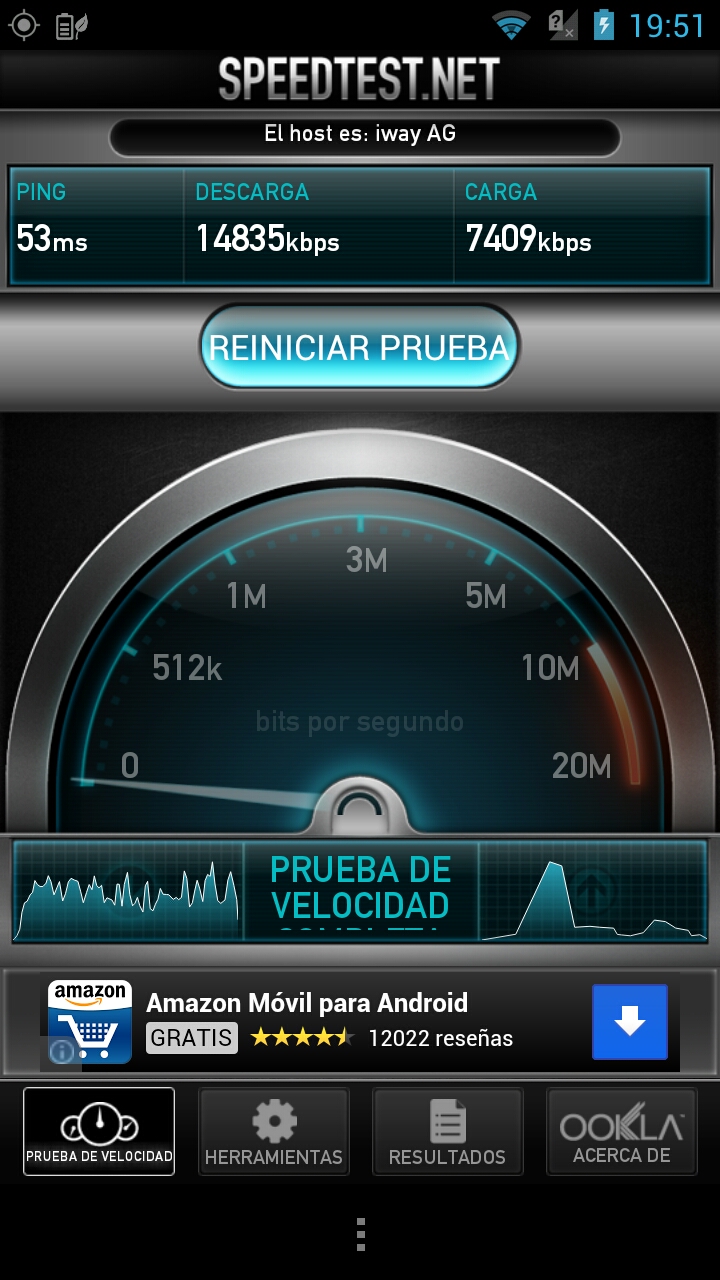720x1280 pixels.
Task: Switch to the Herramientas tab
Action: click(x=274, y=1131)
